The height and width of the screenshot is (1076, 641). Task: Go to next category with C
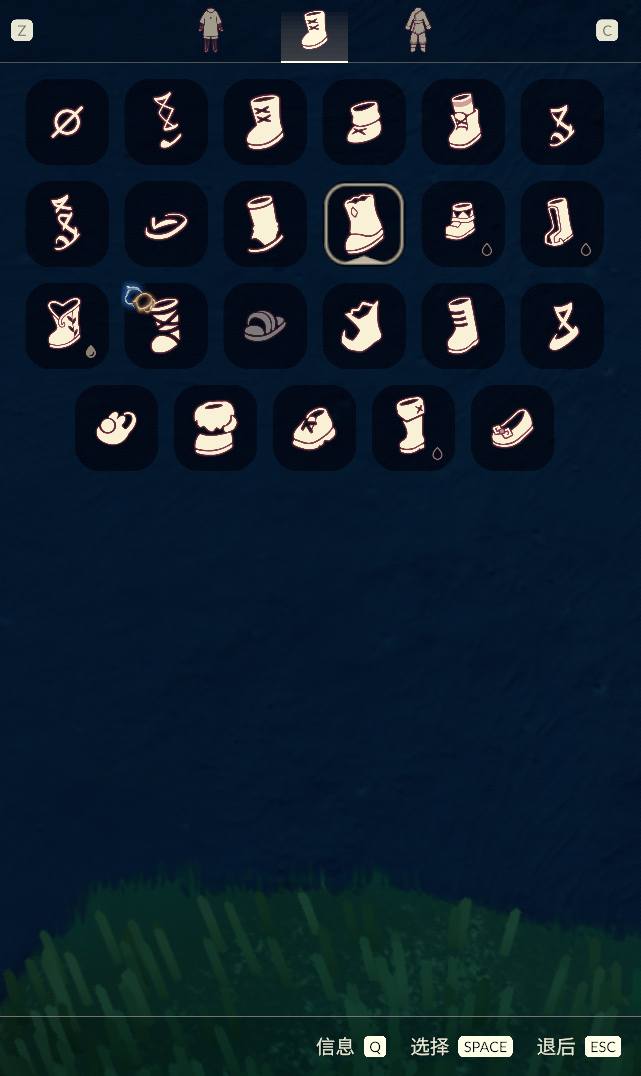click(x=607, y=30)
